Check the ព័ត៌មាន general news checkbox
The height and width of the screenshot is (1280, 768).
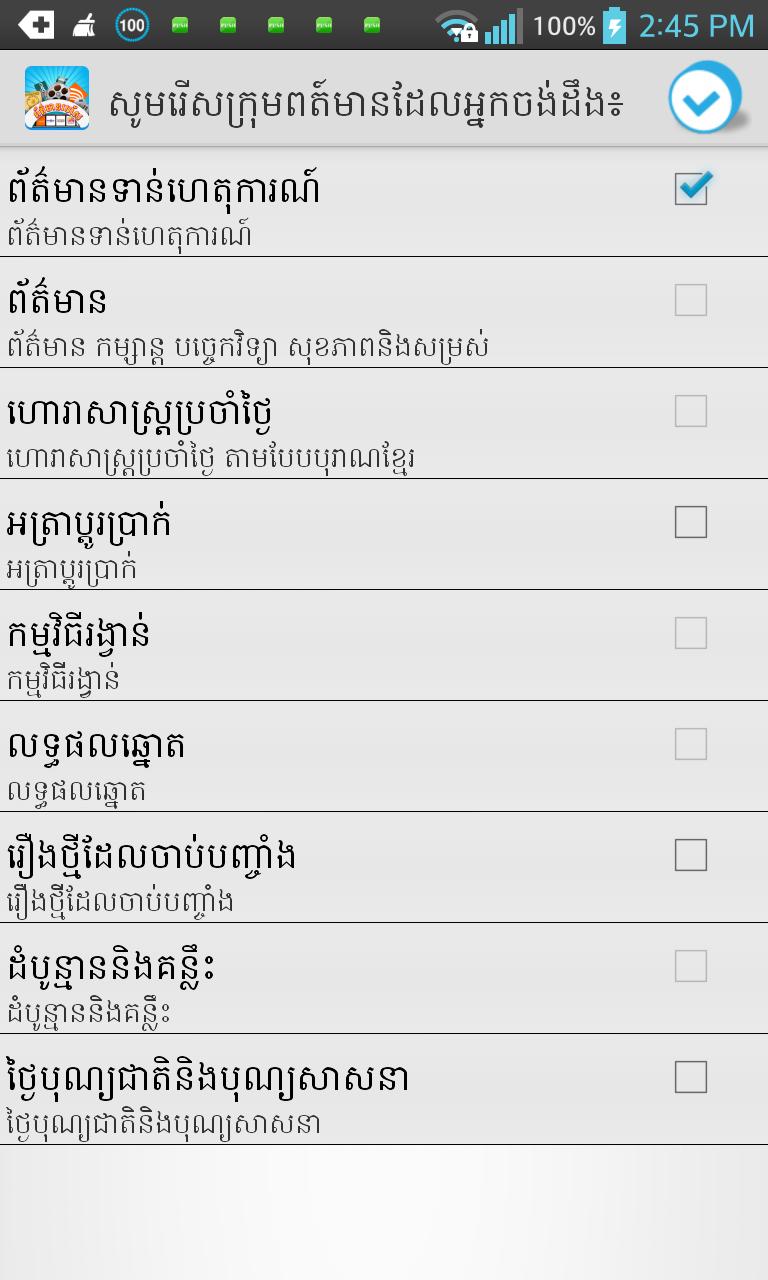[691, 300]
